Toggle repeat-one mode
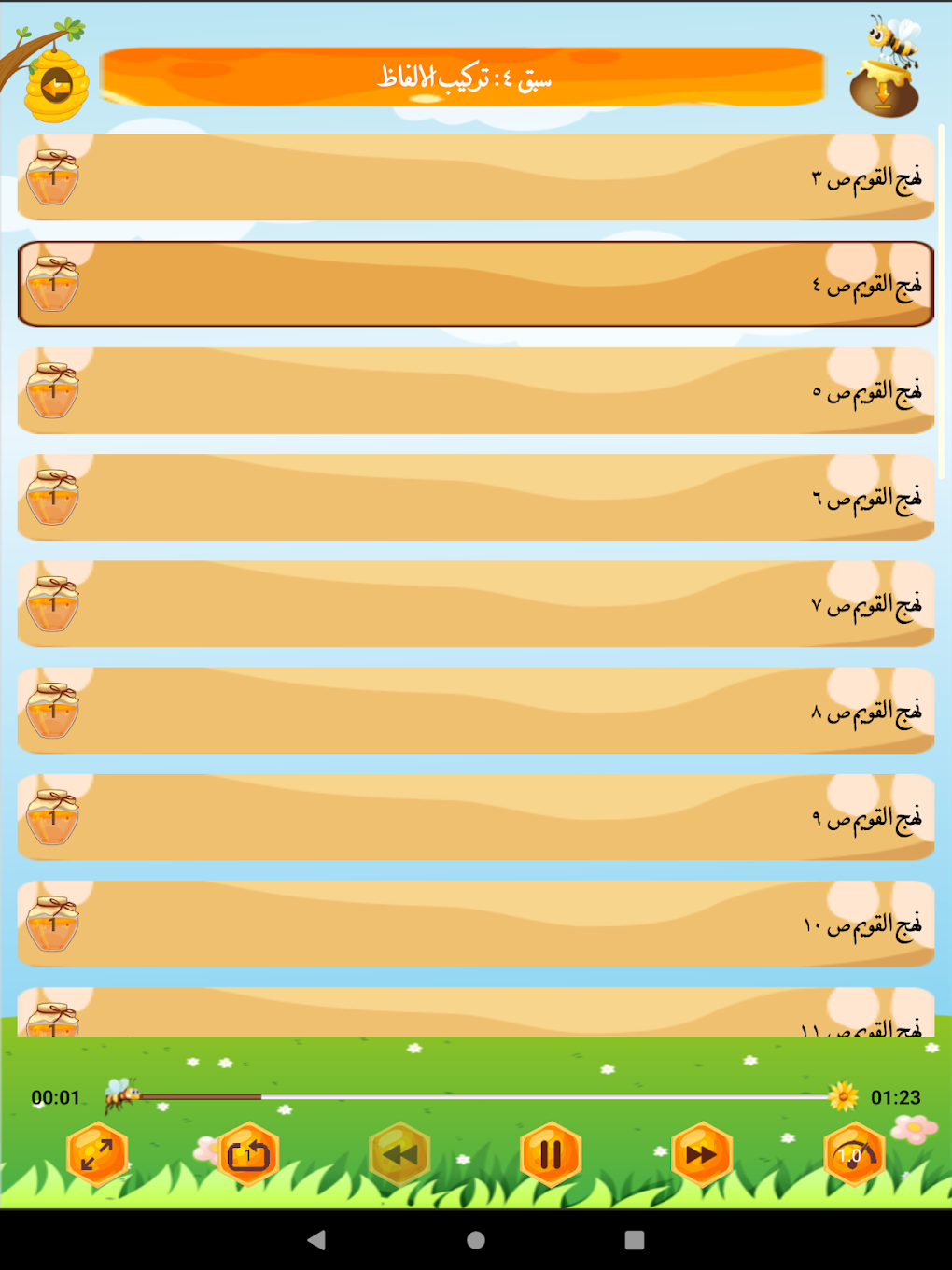 (x=248, y=1155)
